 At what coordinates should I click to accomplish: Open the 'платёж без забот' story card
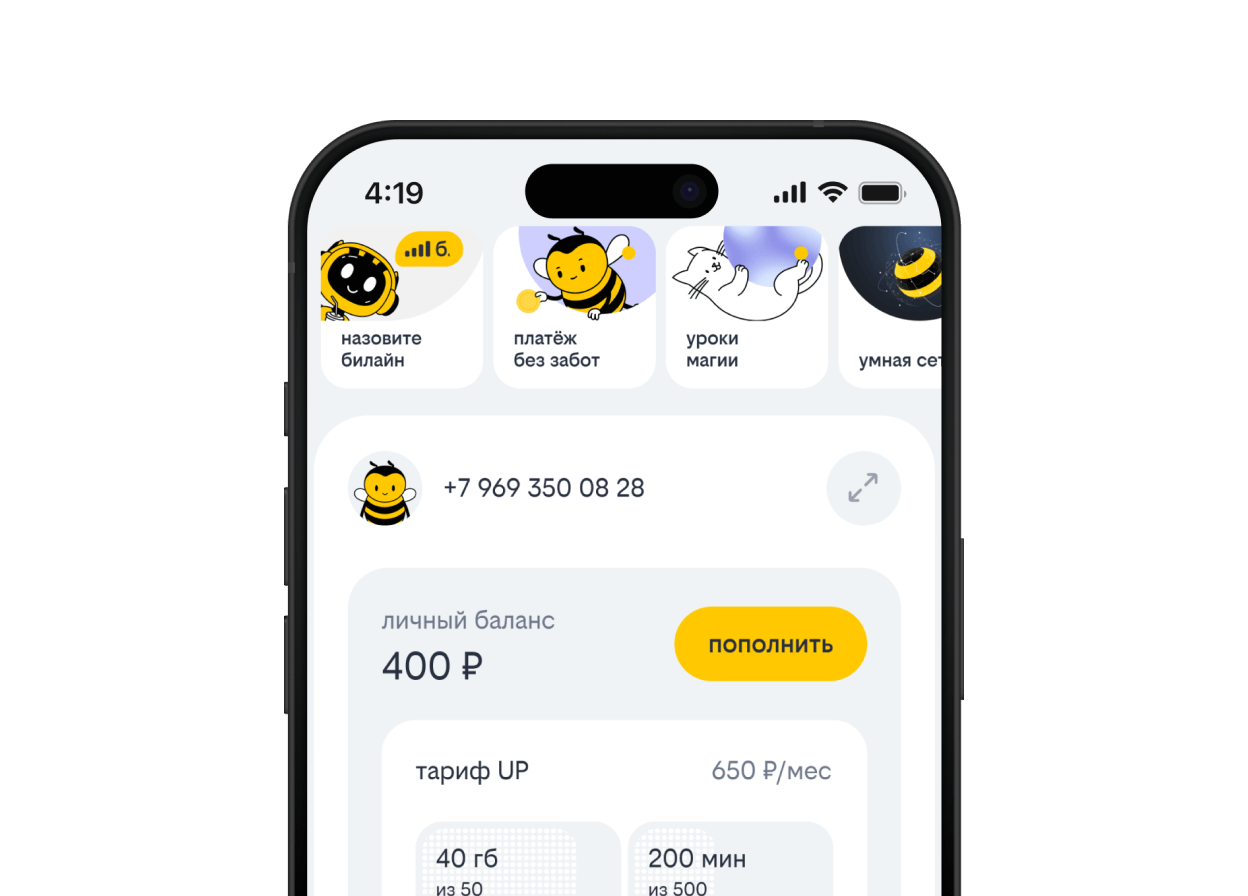point(575,308)
